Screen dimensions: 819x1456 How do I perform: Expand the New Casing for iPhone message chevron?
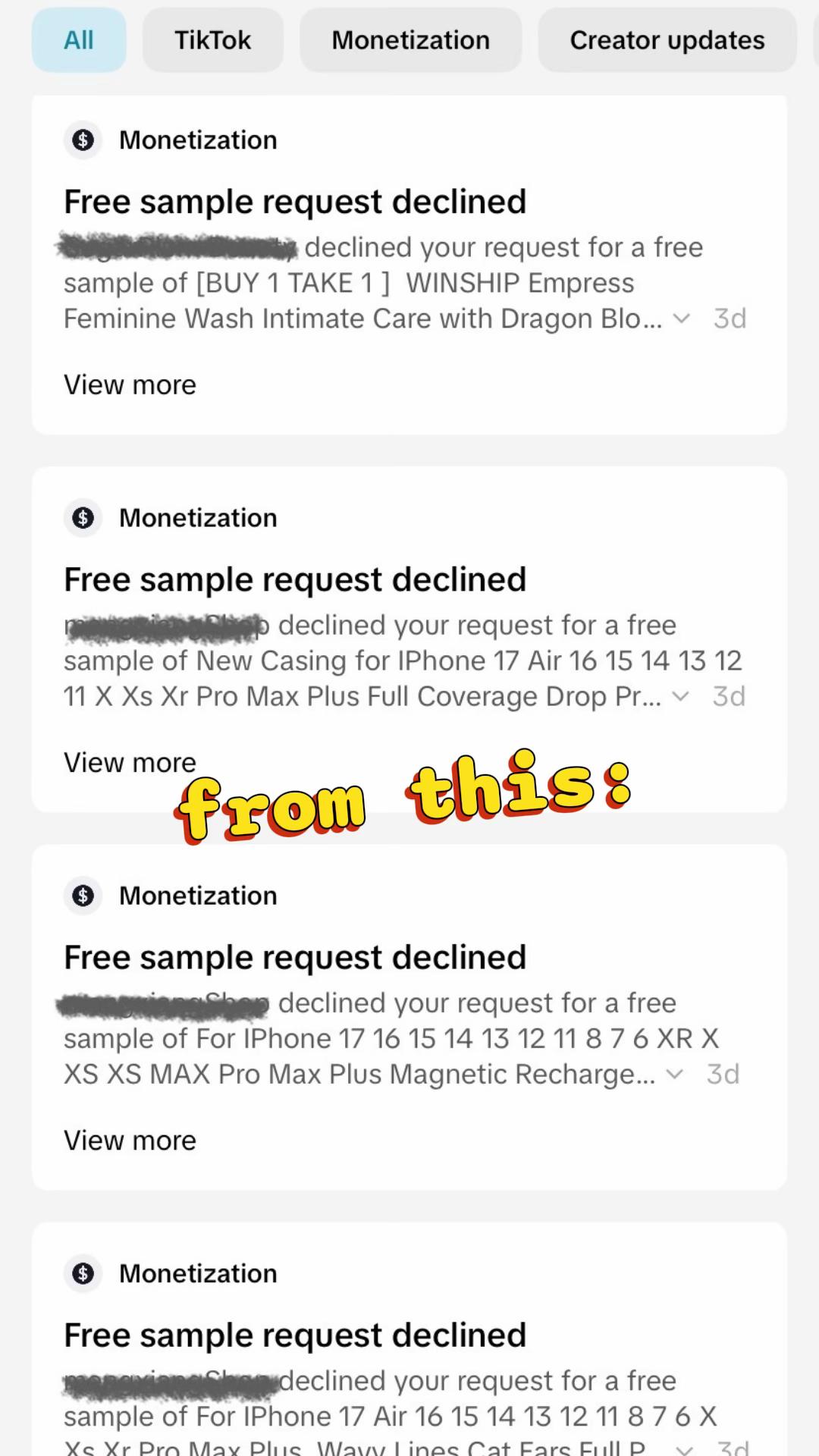tap(681, 696)
